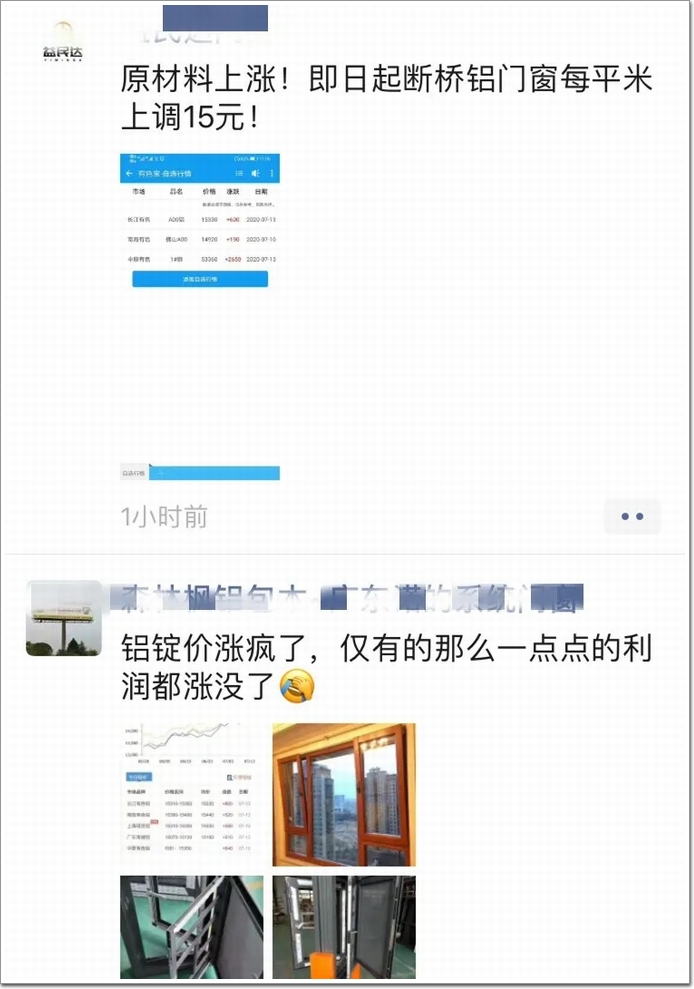Open the billboard avatar of the 铝锭价 poster
The width and height of the screenshot is (694, 989).
65,617
